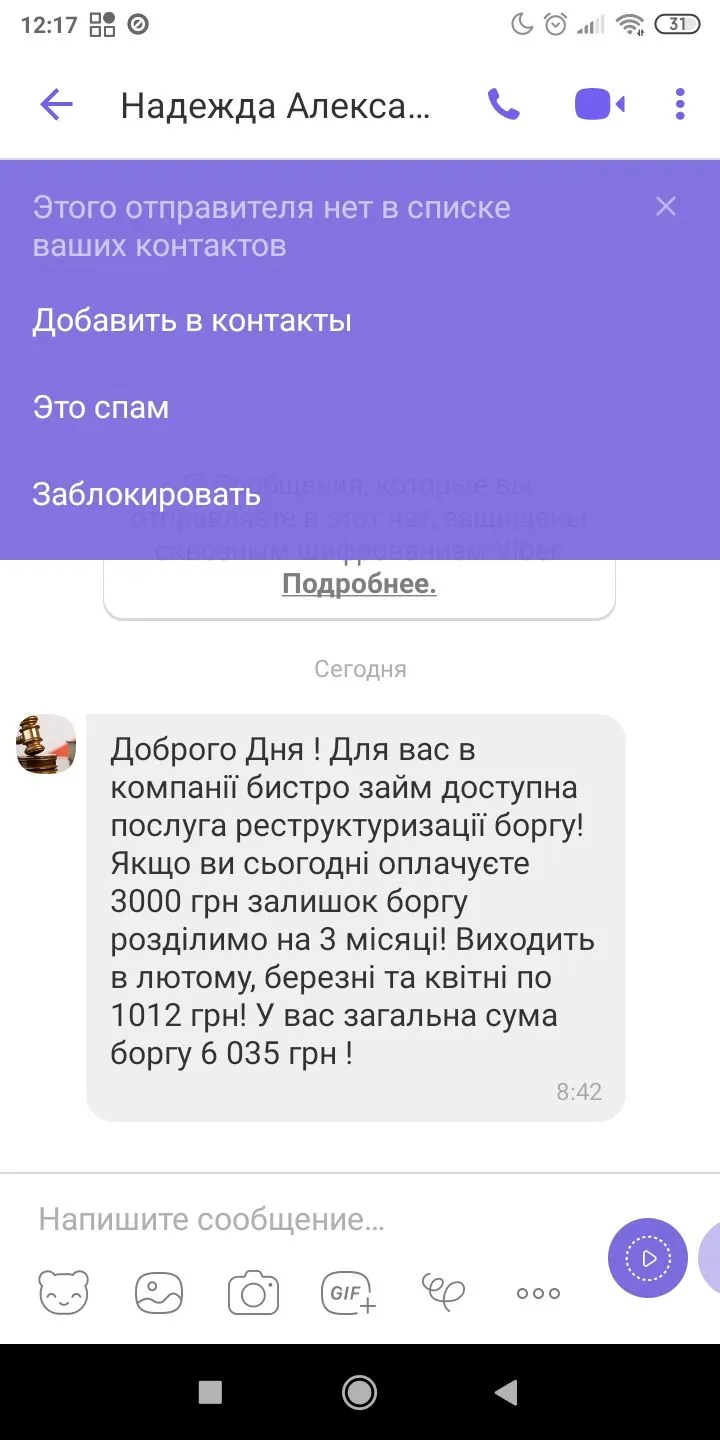Image resolution: width=720 pixels, height=1440 pixels.
Task: Open recent apps from navigation bar
Action: [210, 1392]
